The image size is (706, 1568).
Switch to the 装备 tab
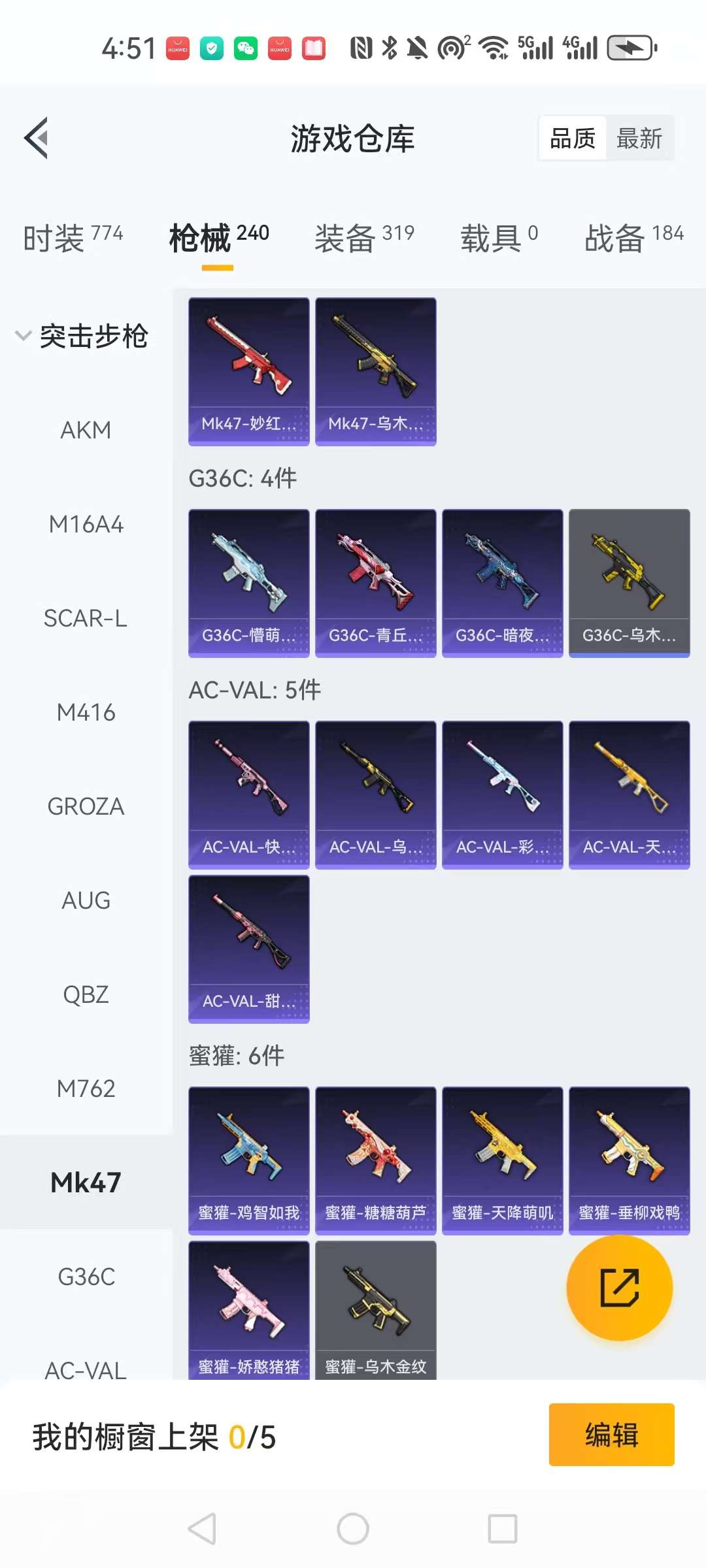coord(364,237)
